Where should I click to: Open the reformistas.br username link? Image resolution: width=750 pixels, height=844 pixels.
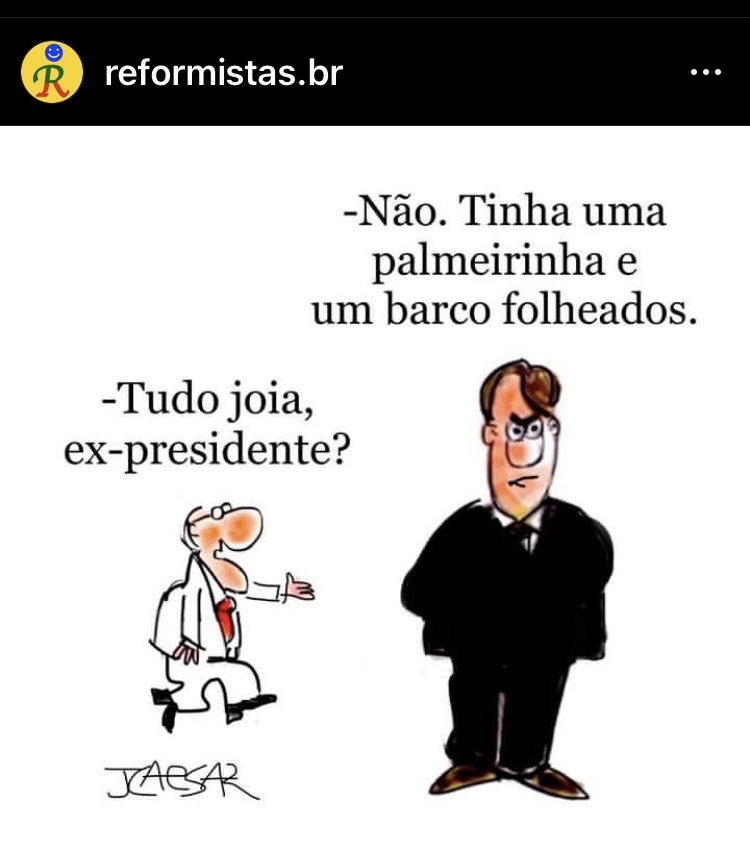pos(223,73)
